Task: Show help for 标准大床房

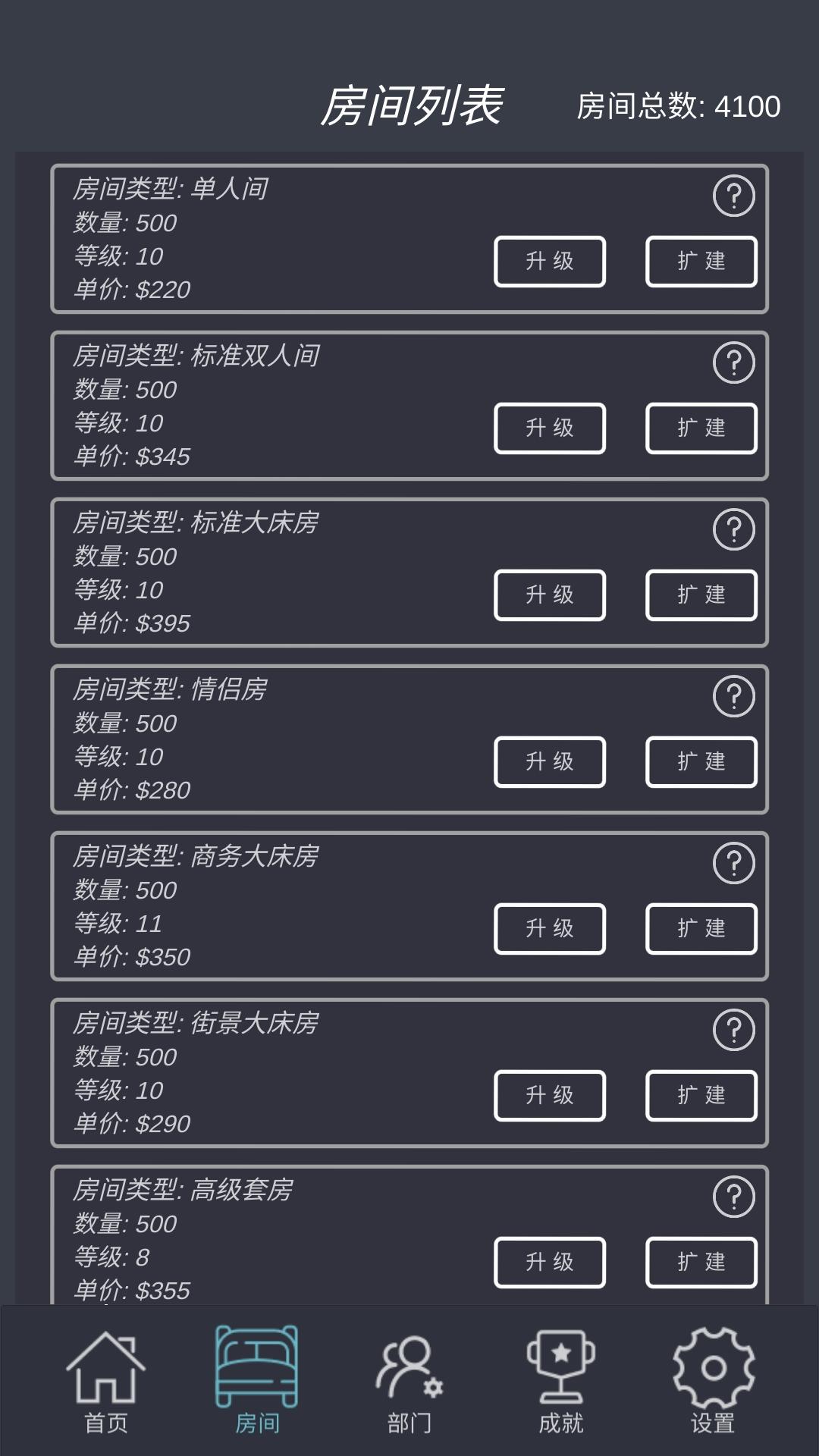Action: [734, 530]
